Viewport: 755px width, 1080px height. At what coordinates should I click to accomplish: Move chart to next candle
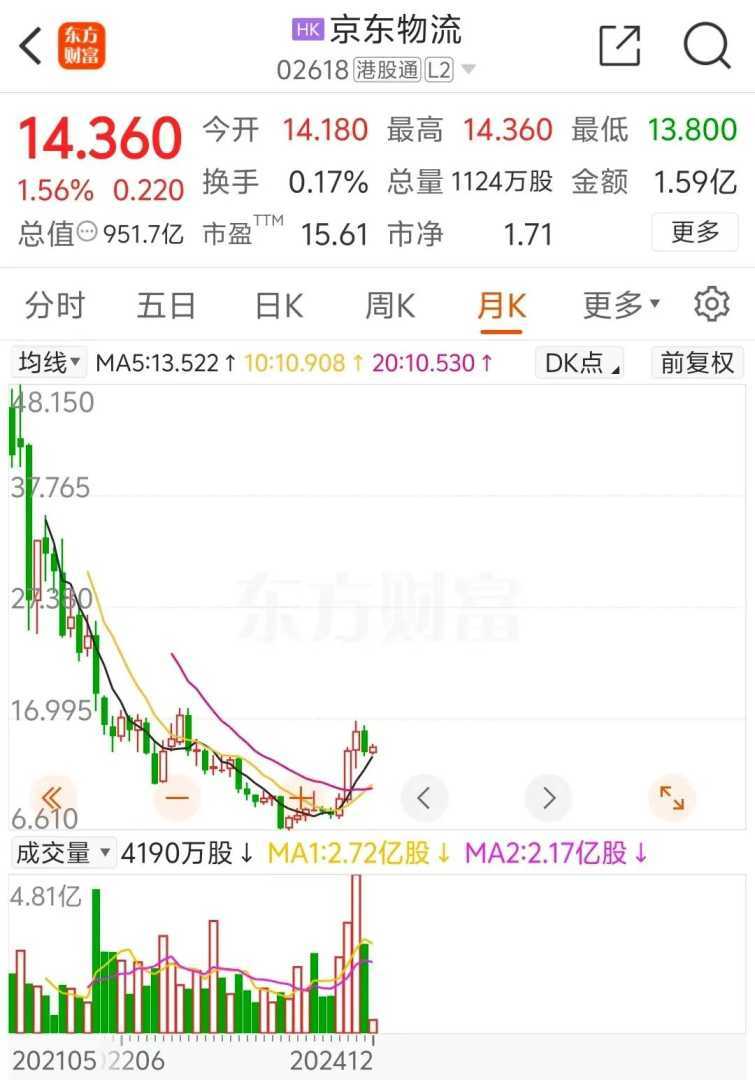pyautogui.click(x=548, y=797)
